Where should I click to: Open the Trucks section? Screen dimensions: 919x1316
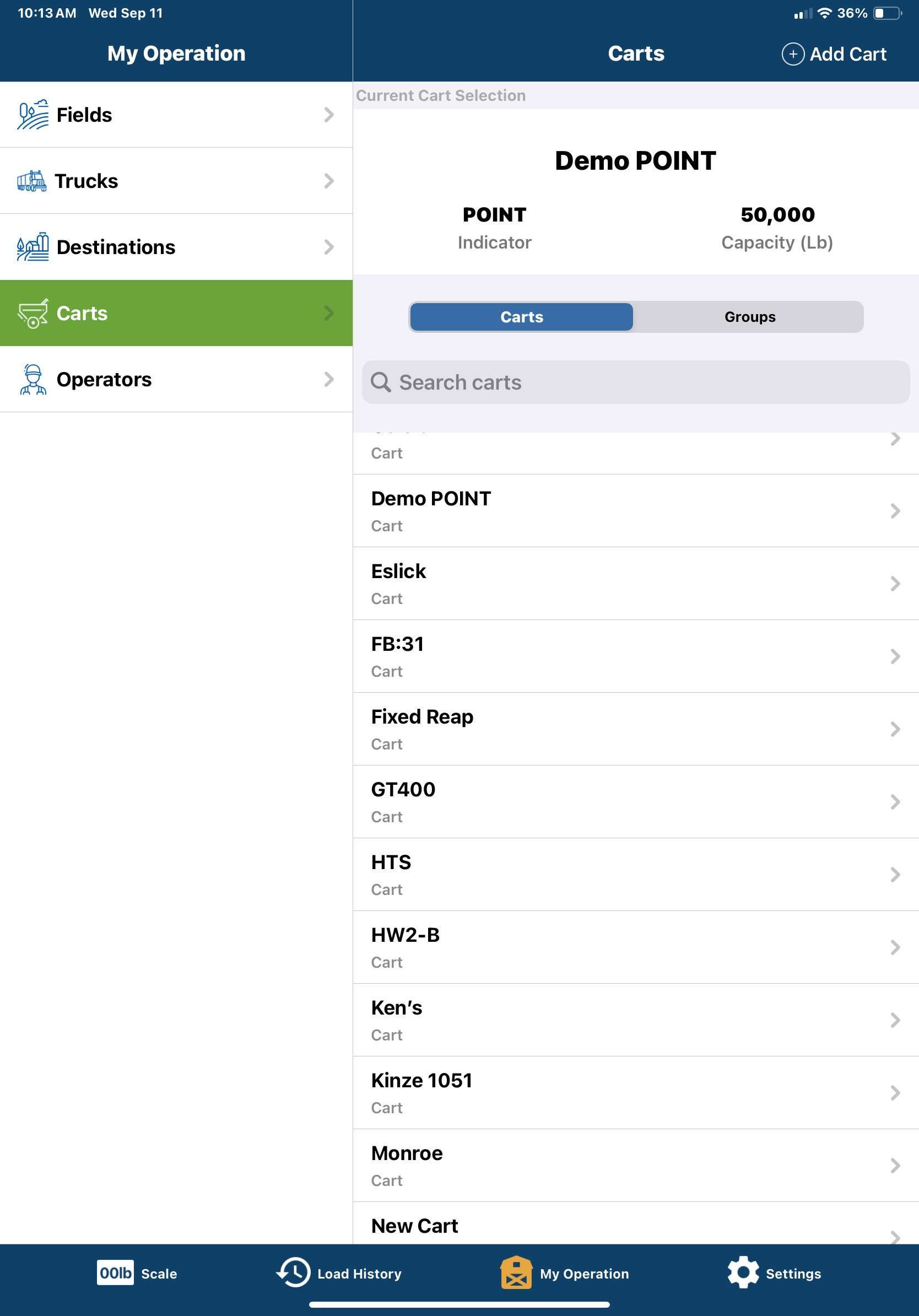point(176,181)
